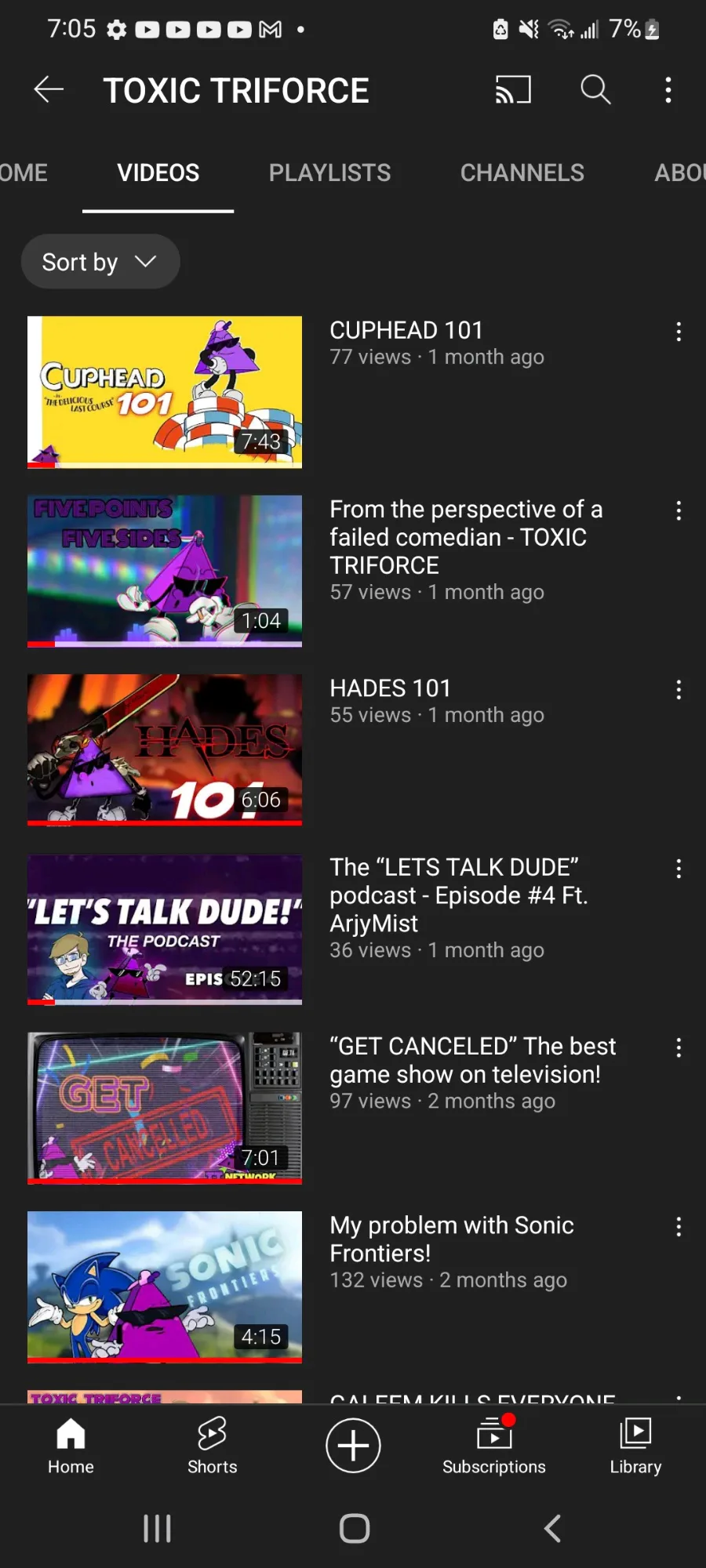Switch to the Playlists tab
The width and height of the screenshot is (706, 1568).
[329, 172]
